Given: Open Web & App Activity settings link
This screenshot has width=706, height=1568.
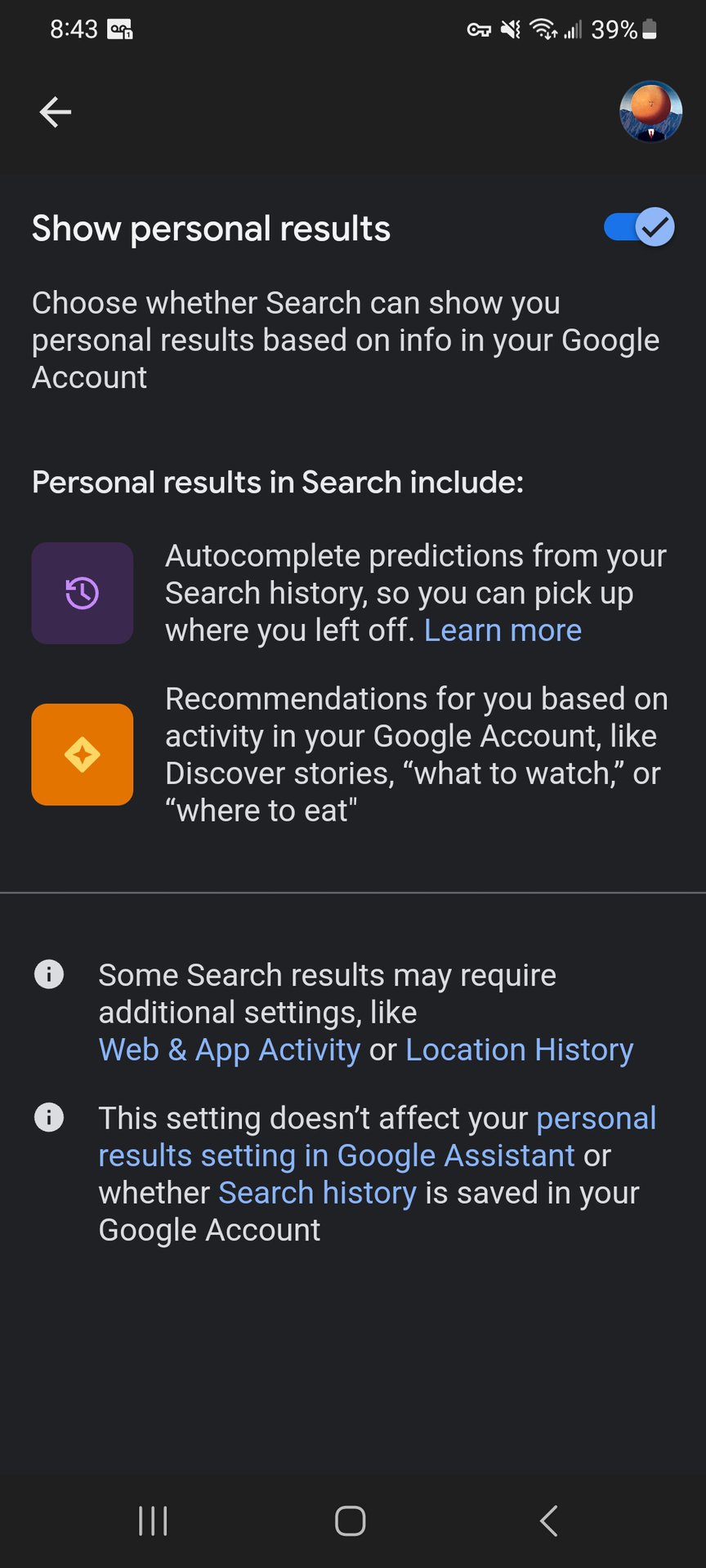Looking at the screenshot, I should click(229, 1049).
